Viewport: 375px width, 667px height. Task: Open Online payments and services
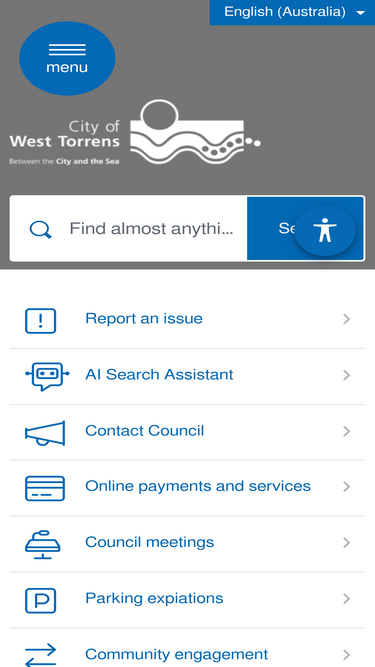click(188, 487)
